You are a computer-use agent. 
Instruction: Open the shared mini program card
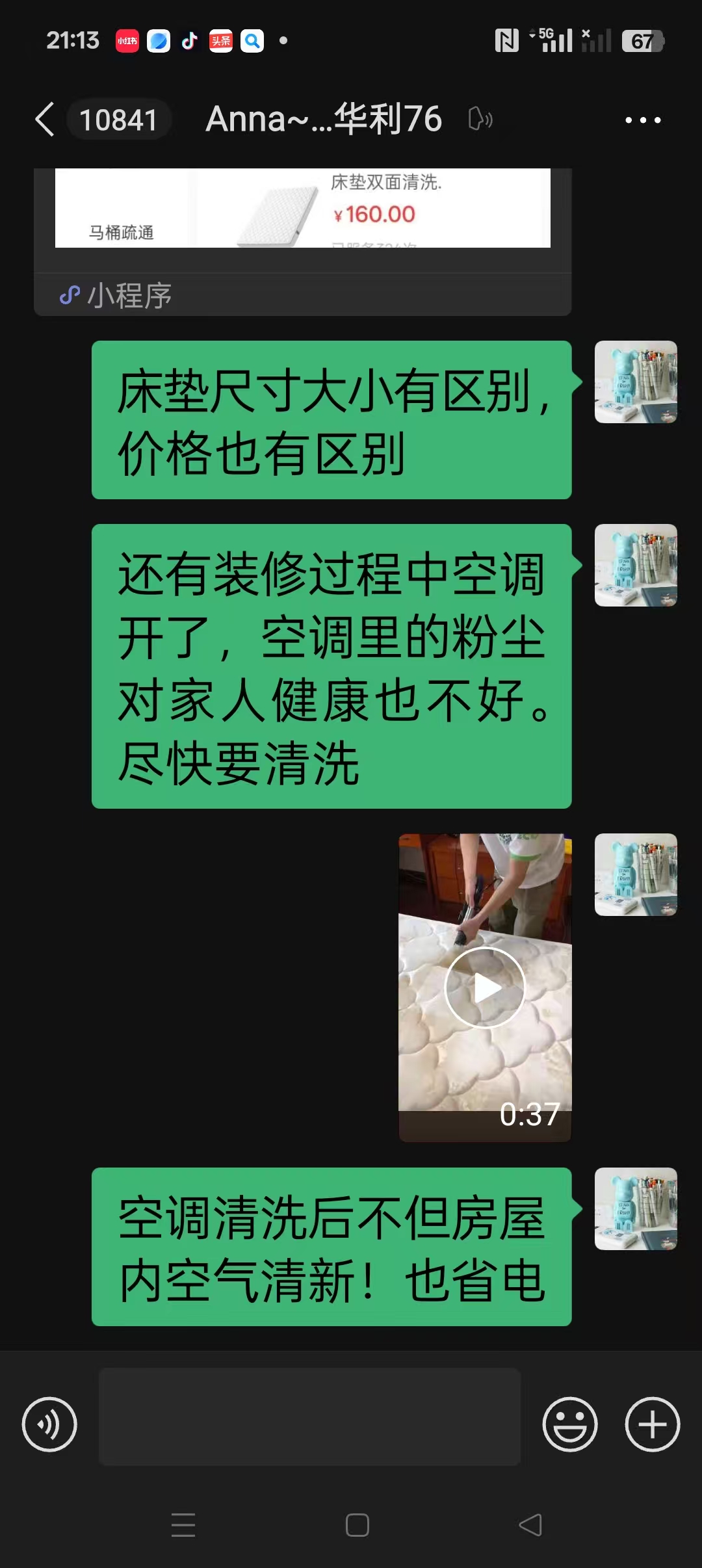pyautogui.click(x=302, y=241)
